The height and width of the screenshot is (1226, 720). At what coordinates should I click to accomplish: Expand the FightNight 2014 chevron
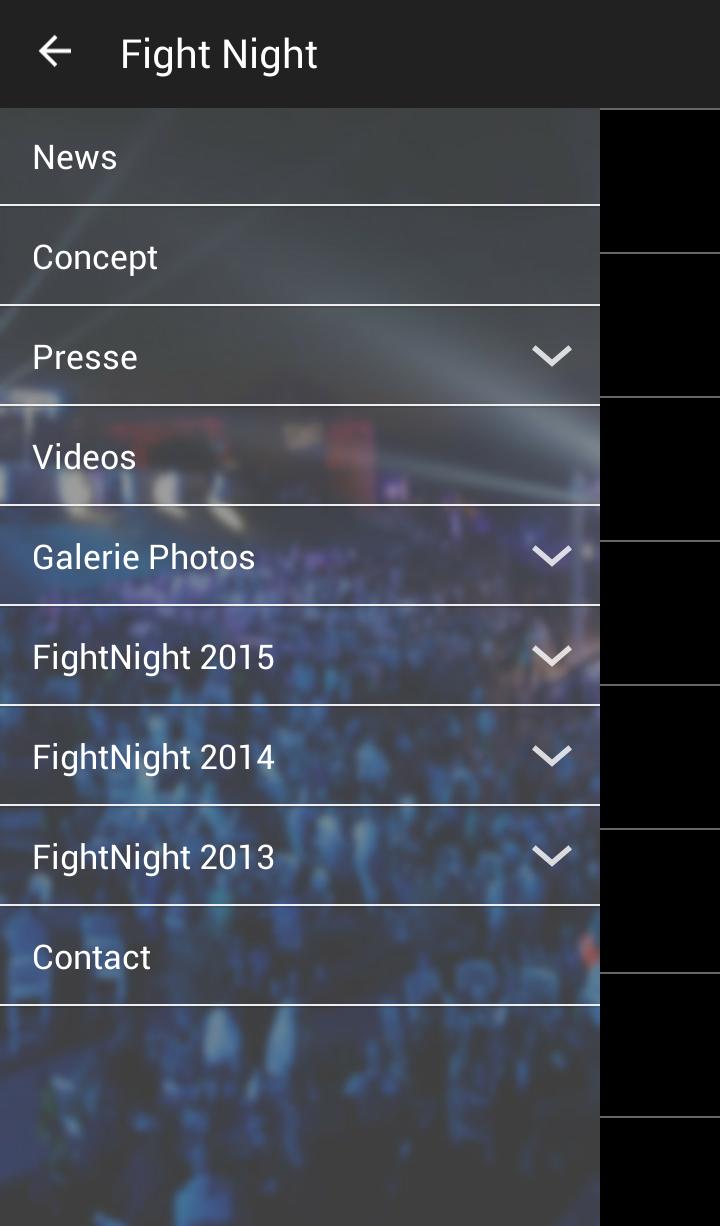tap(551, 756)
